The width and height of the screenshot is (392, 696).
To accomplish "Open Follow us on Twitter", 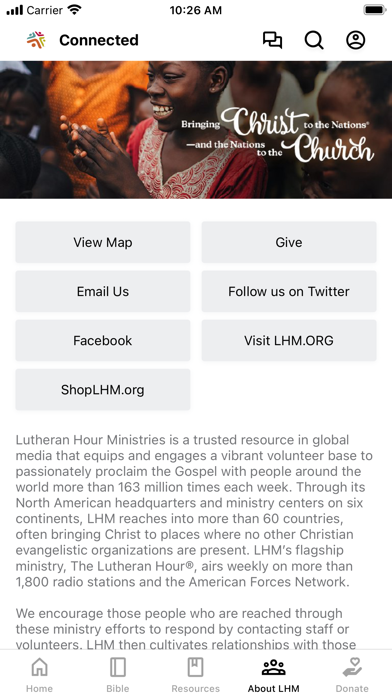I will click(289, 291).
